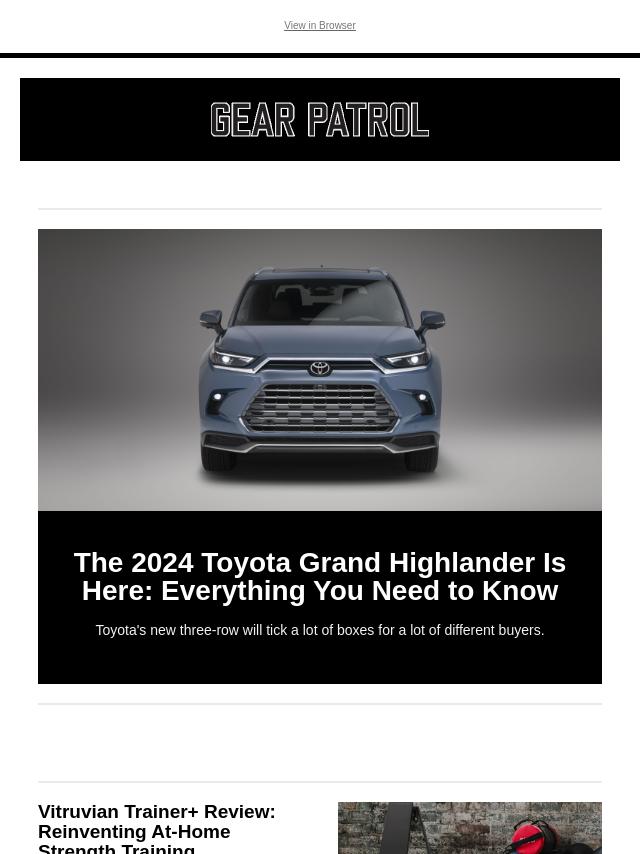The width and height of the screenshot is (640, 854).
Task: Open the Vitruvian Trainer+ Review headline
Action: [x=157, y=830]
